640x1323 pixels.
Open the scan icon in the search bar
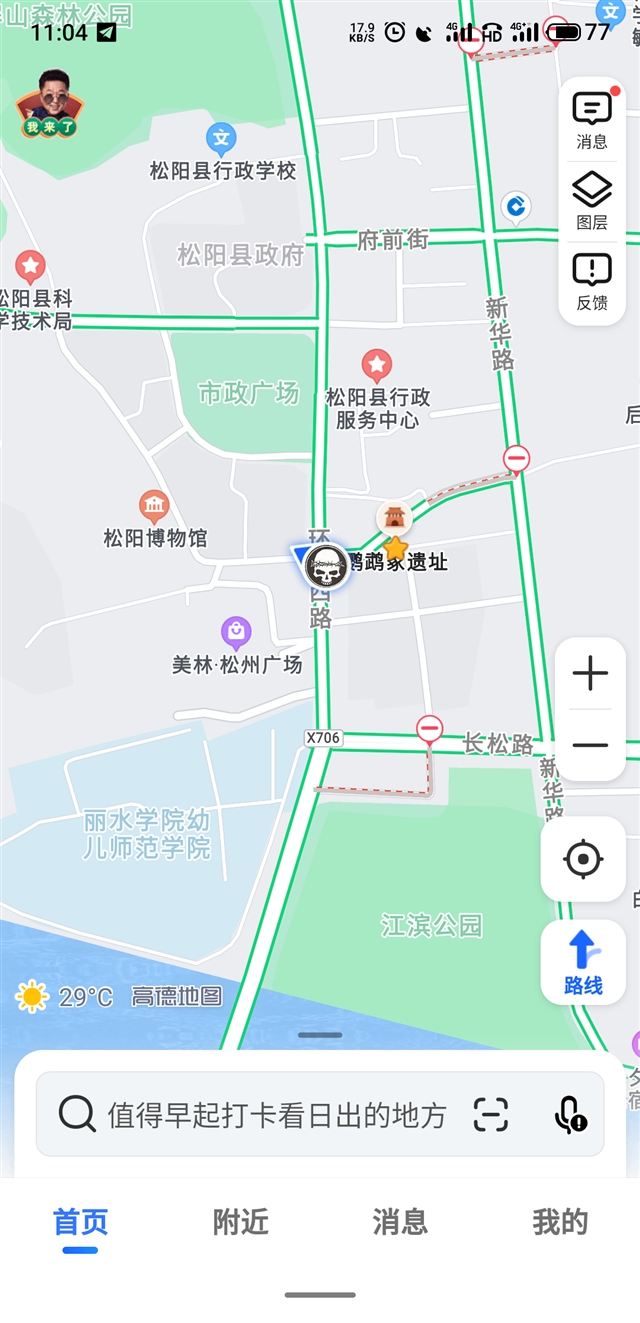coord(491,1114)
